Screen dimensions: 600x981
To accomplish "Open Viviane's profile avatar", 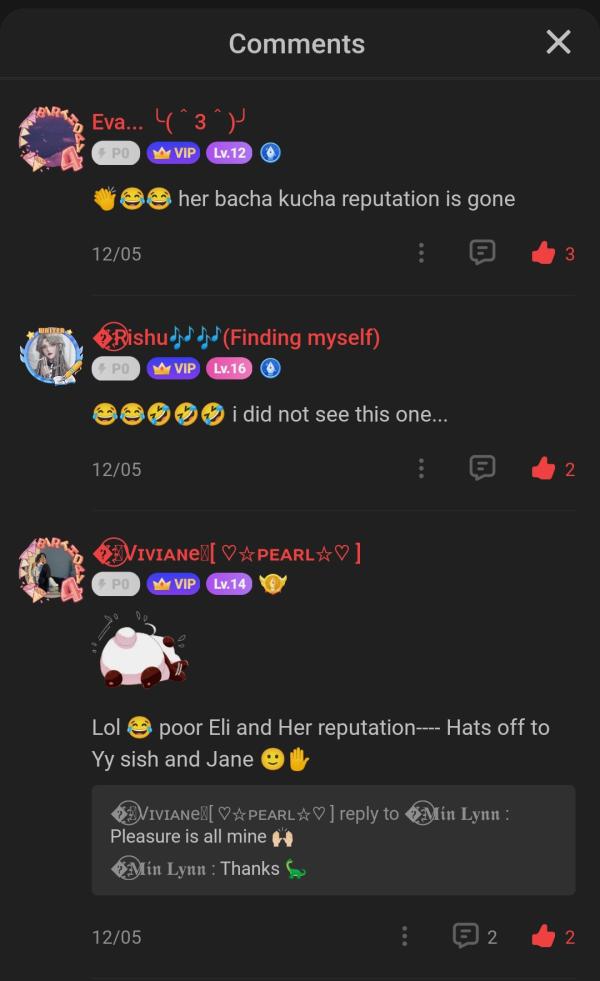I will 50,570.
